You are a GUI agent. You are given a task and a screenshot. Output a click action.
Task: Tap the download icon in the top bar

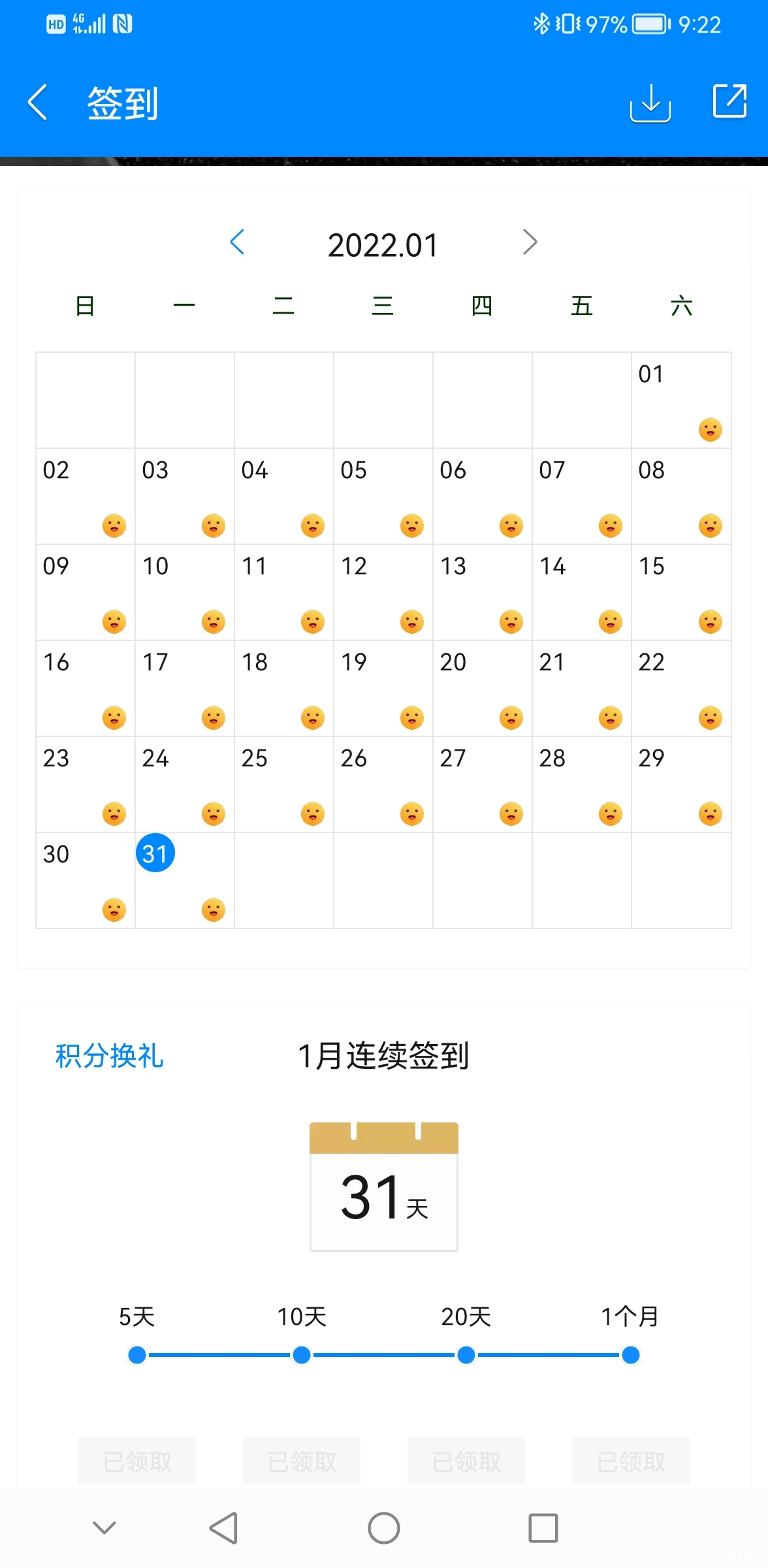[650, 103]
